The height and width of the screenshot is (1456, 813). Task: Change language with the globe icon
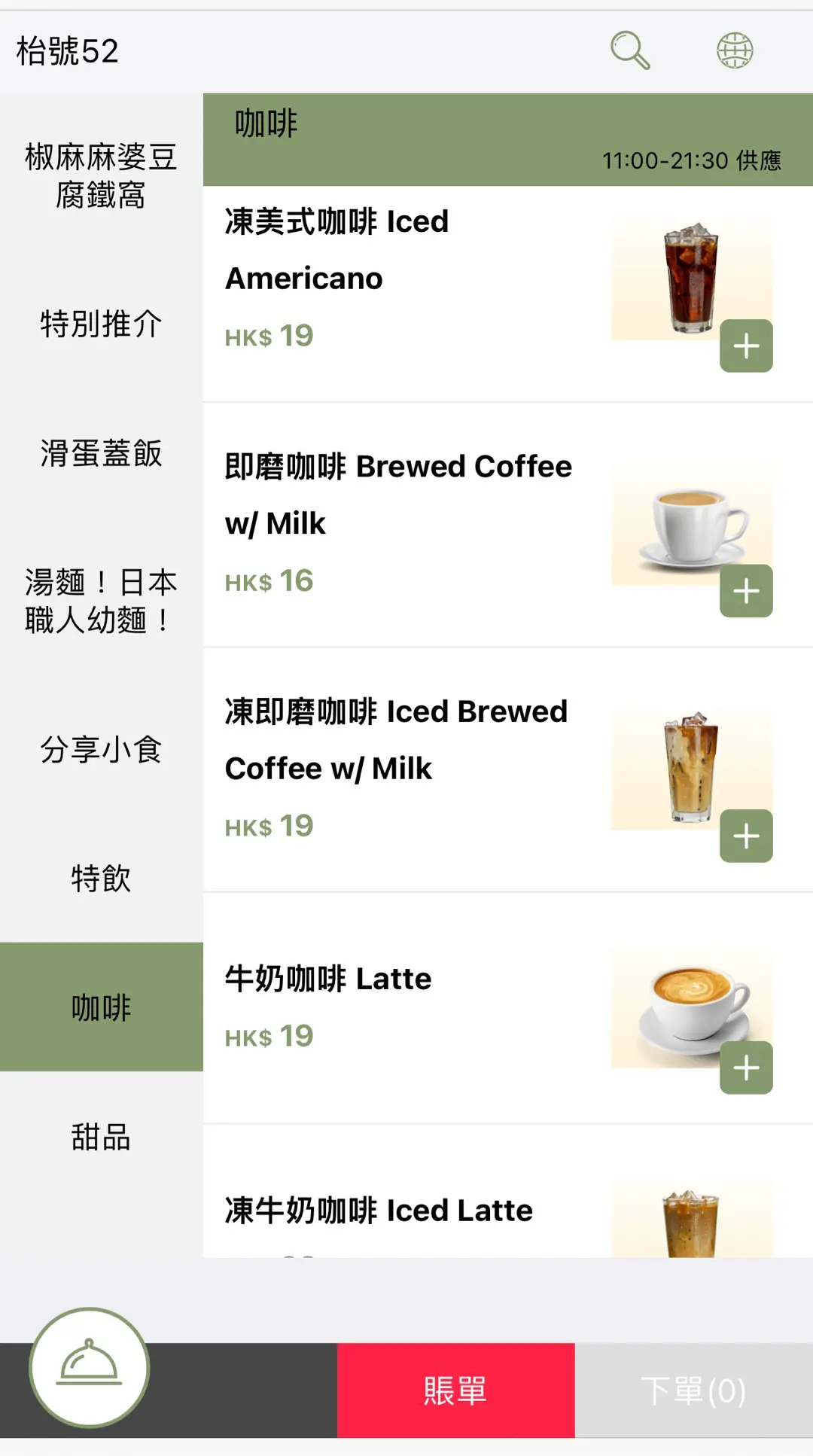point(735,50)
